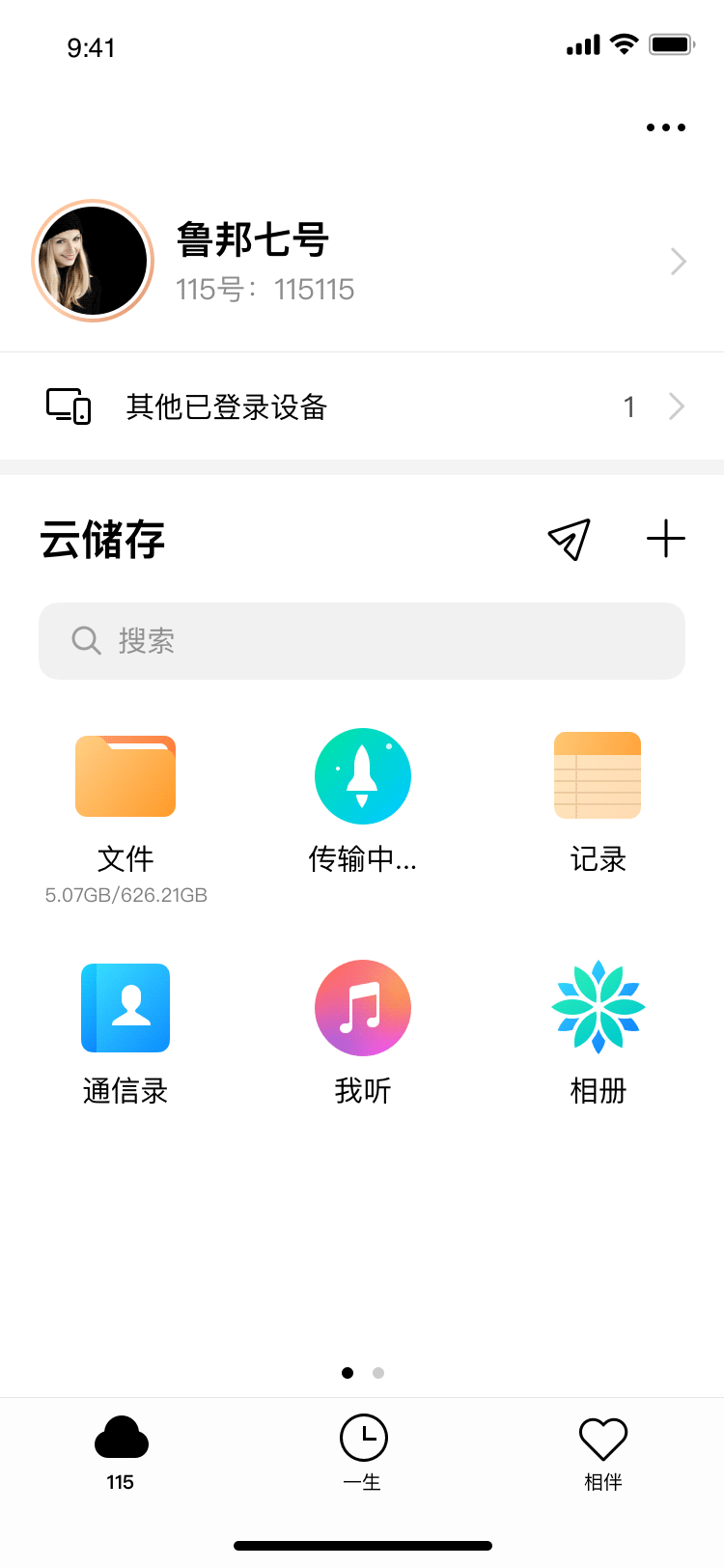Click the 其他已登录设备 devices icon
The image size is (724, 1568).
(x=66, y=406)
